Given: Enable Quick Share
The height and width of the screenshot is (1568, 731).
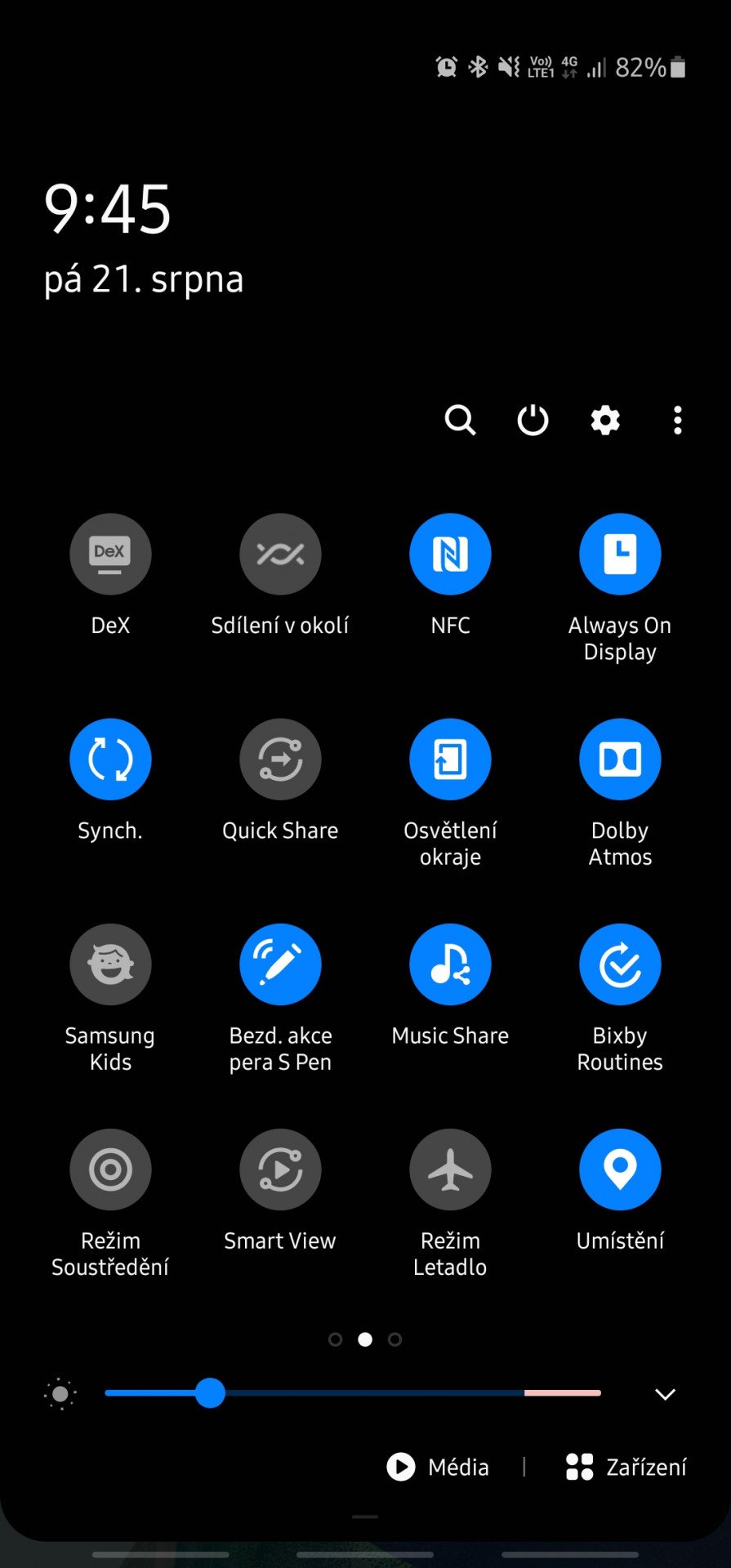Looking at the screenshot, I should click(x=280, y=759).
